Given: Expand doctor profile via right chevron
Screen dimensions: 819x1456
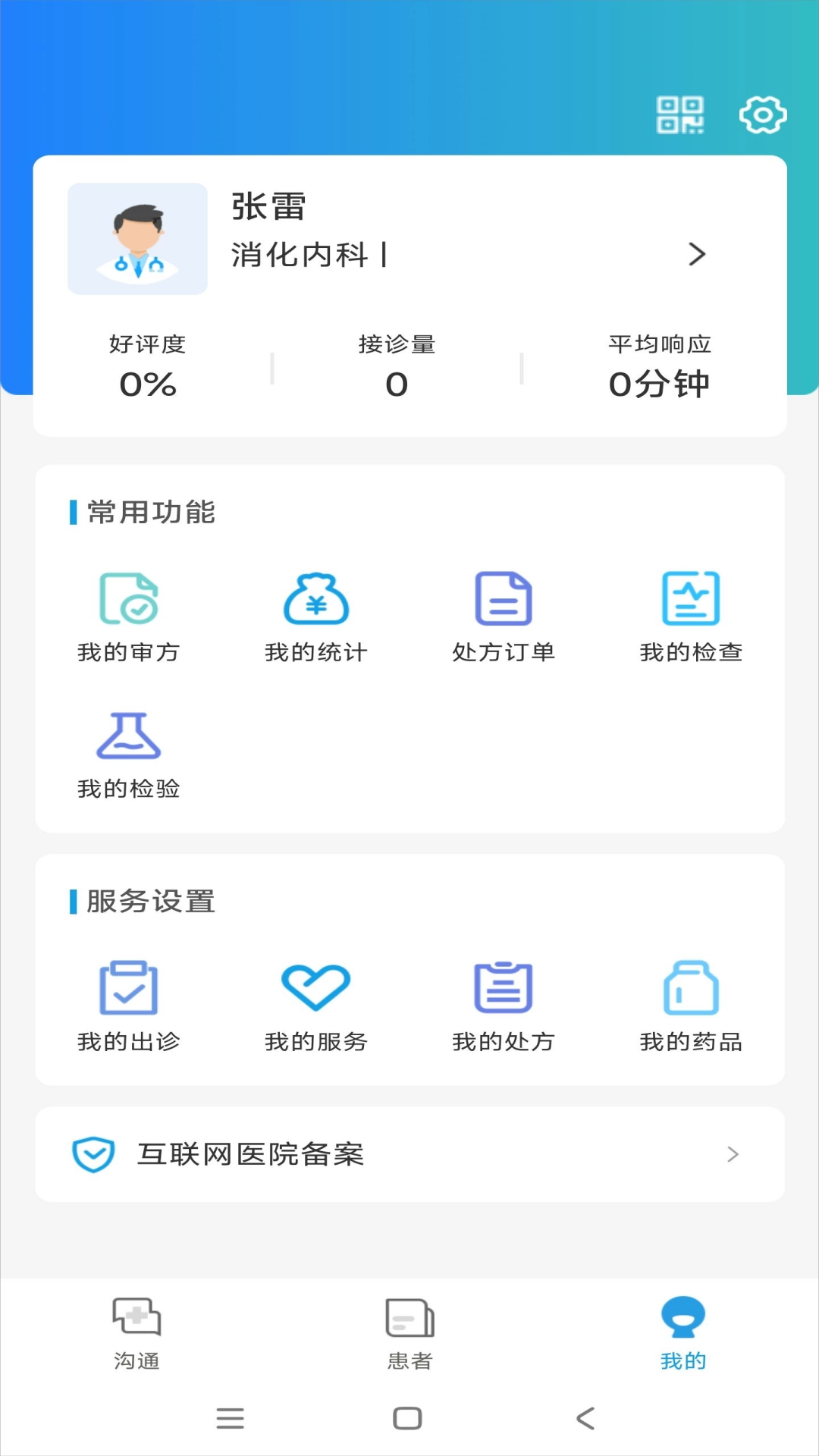Looking at the screenshot, I should (698, 255).
